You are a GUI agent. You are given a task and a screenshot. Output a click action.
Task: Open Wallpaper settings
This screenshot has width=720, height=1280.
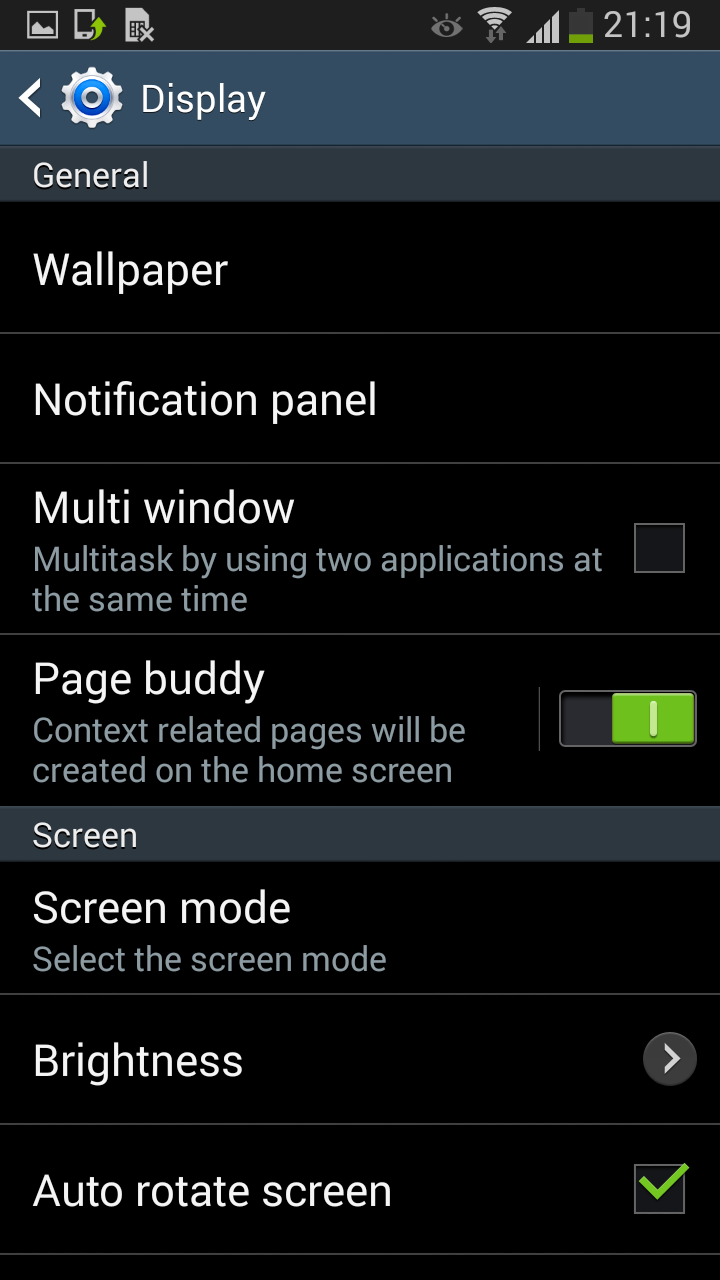pyautogui.click(x=360, y=270)
